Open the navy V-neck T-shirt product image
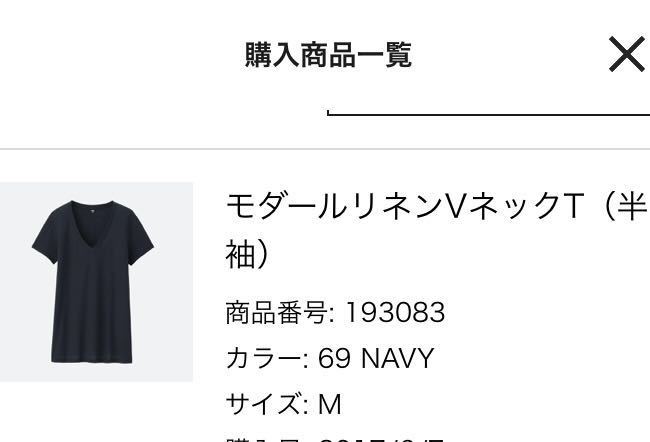The height and width of the screenshot is (442, 650). (x=96, y=282)
